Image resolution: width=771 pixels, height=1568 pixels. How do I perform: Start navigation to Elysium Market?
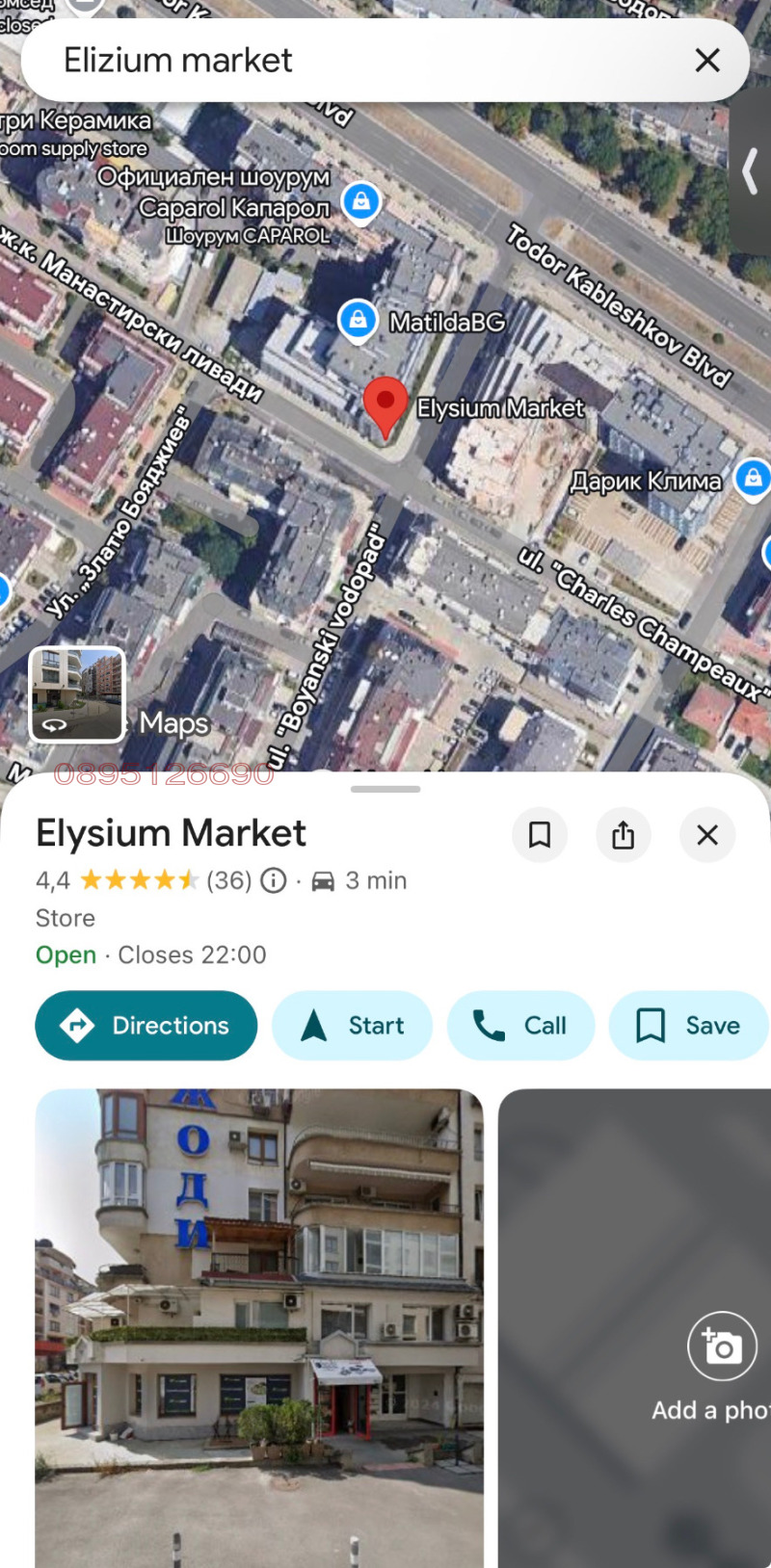tap(352, 1026)
